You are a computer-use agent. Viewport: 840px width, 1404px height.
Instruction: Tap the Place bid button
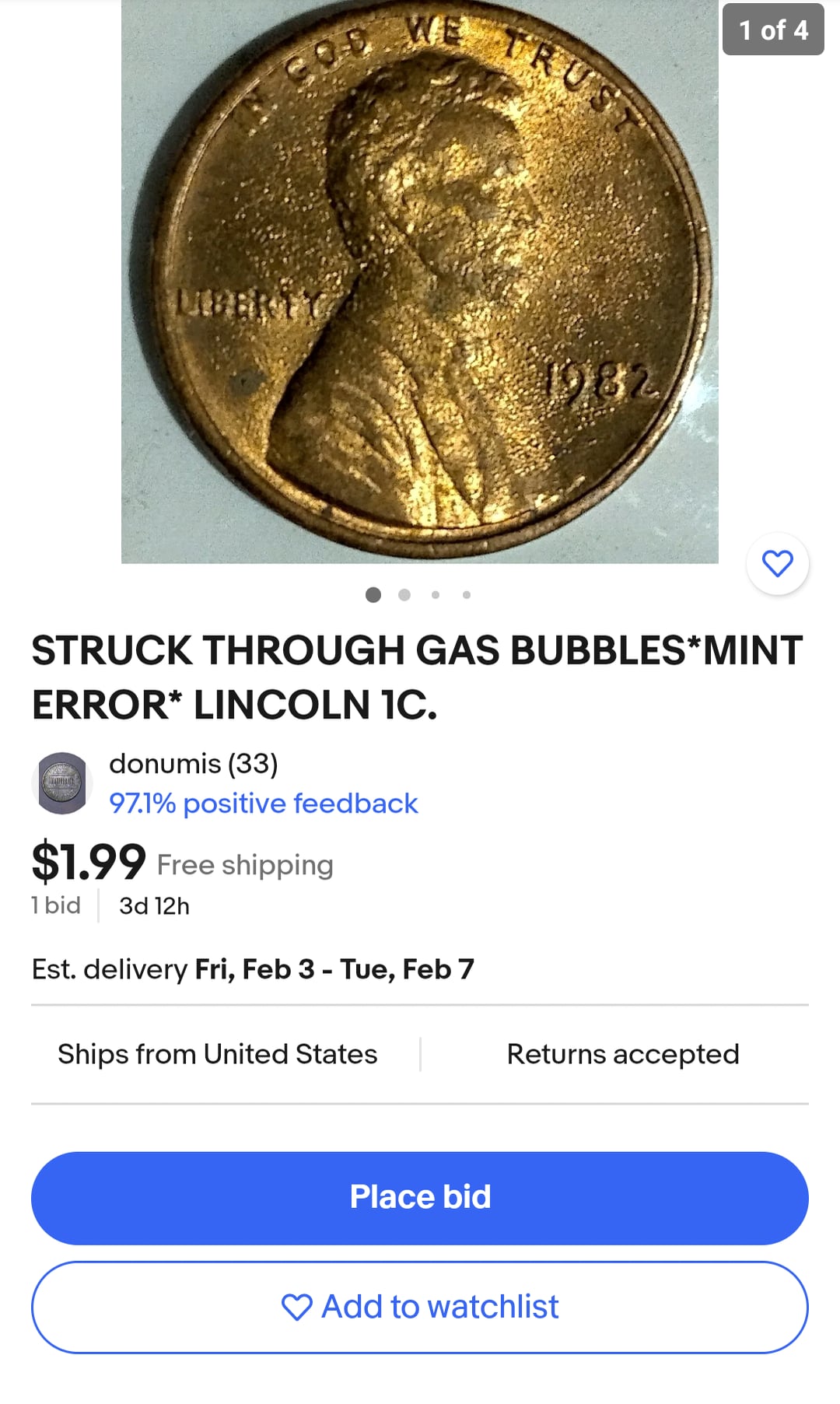[x=420, y=1197]
